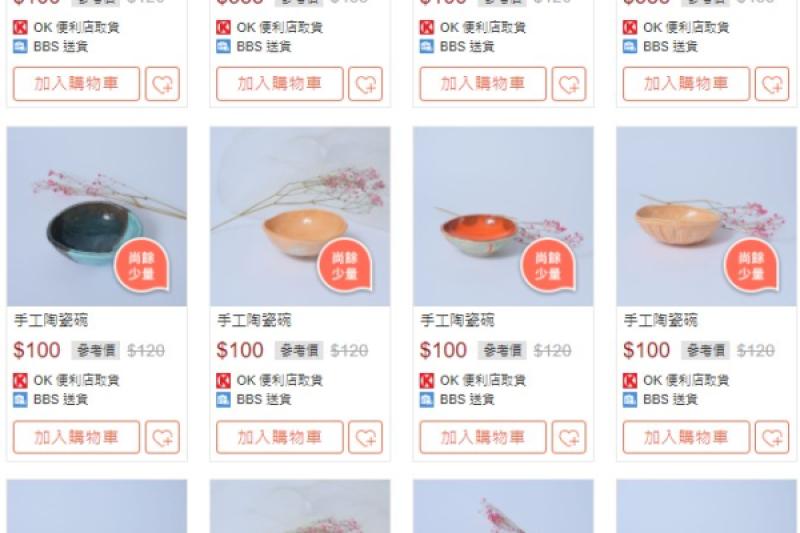The image size is (800, 533).
Task: Add the beige striped bowl to wishlist
Action: point(772,437)
